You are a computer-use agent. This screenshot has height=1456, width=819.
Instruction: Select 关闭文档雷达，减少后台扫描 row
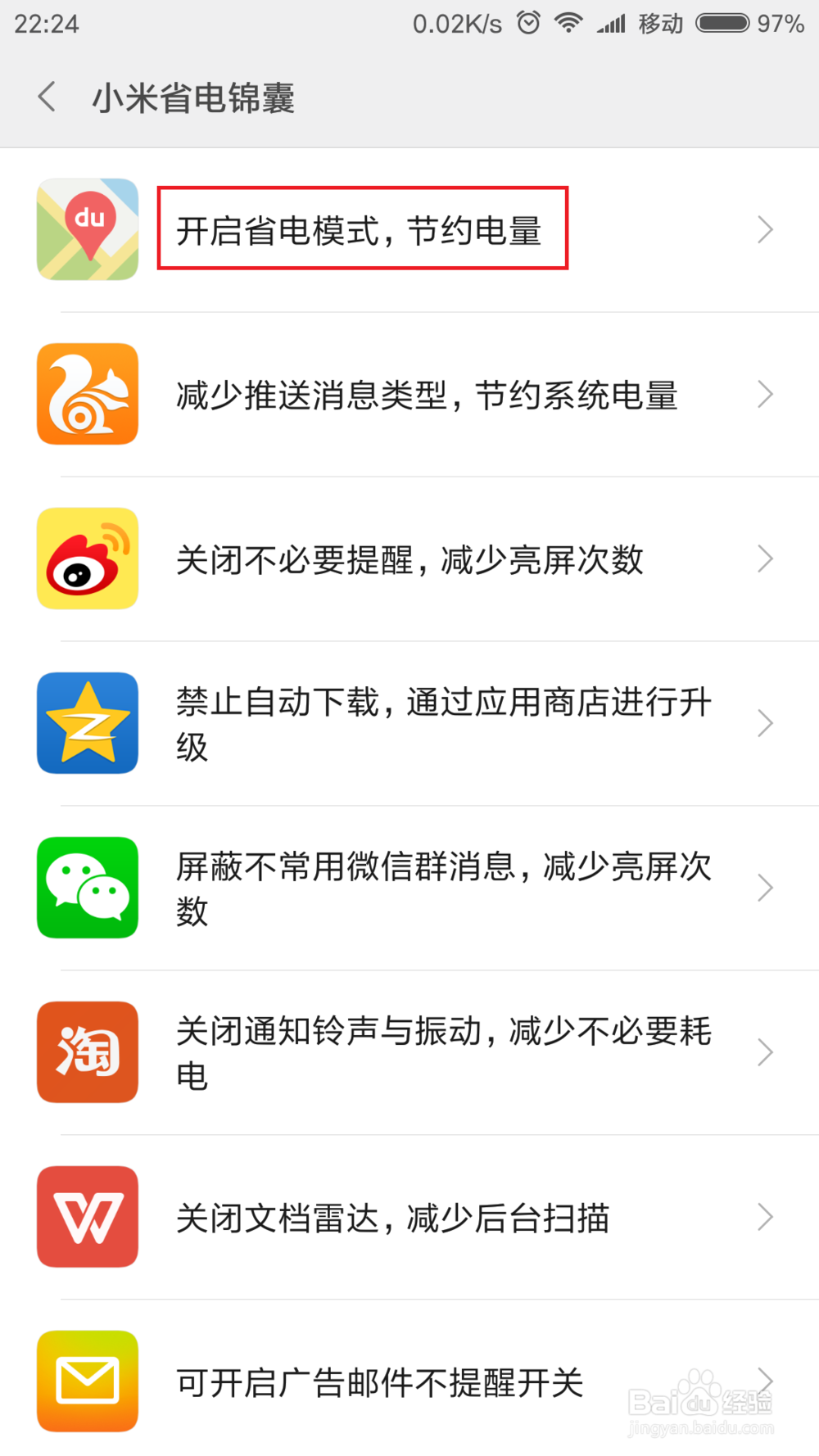[409, 1218]
